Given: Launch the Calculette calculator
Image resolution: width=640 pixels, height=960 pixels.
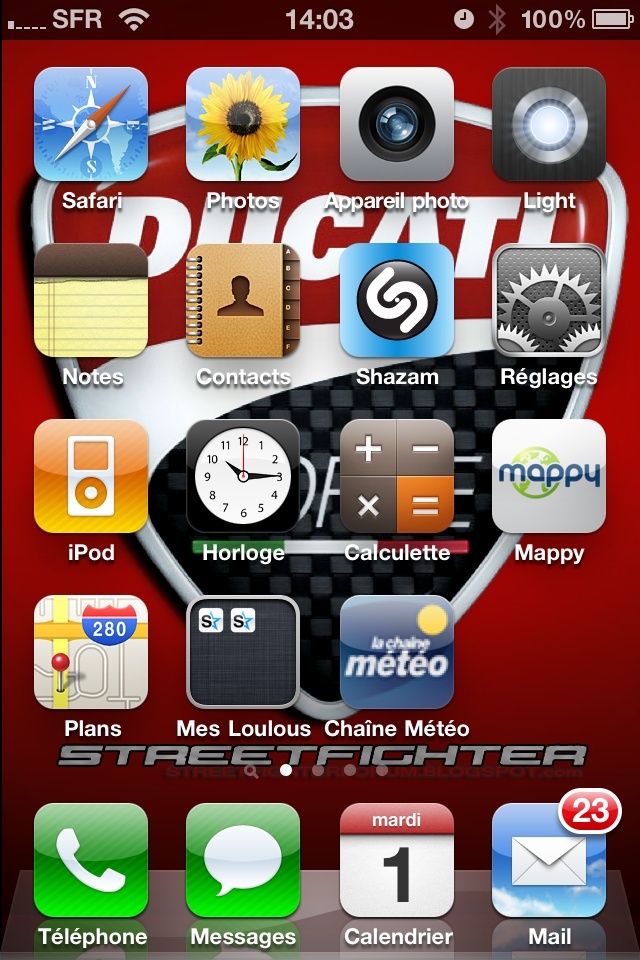Looking at the screenshot, I should [397, 476].
